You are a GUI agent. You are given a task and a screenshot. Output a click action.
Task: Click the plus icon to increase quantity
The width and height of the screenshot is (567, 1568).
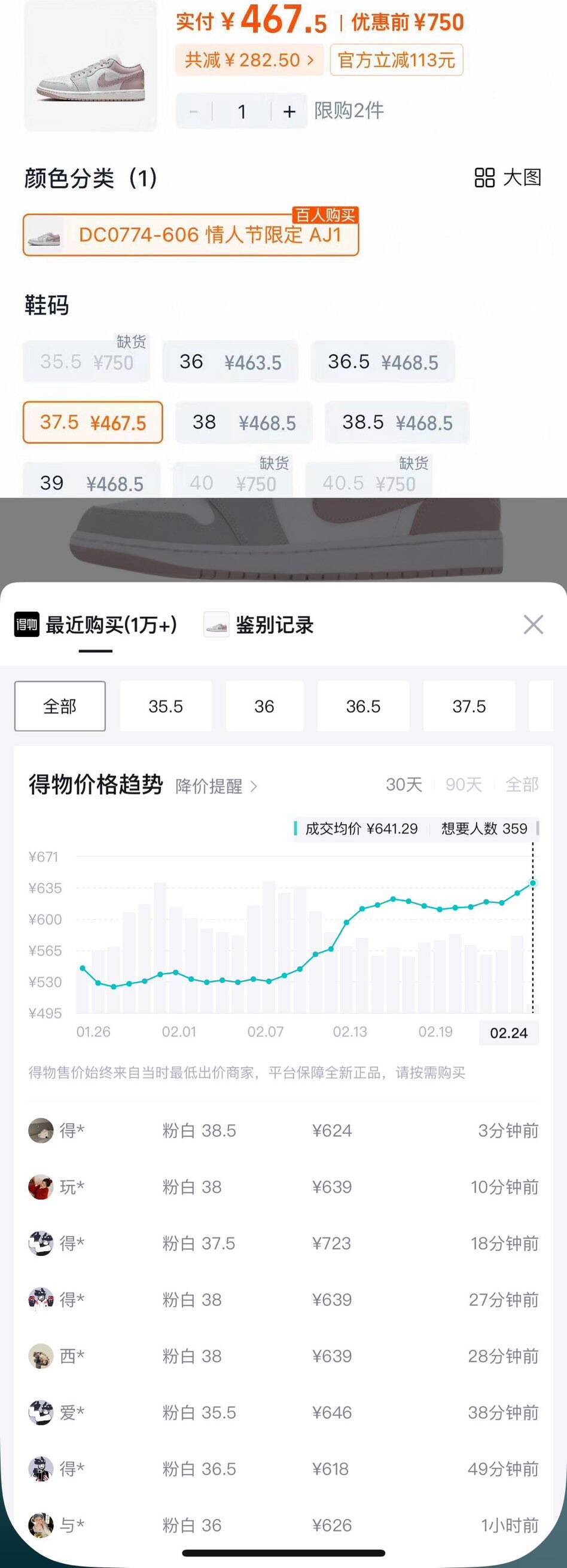pyautogui.click(x=288, y=111)
